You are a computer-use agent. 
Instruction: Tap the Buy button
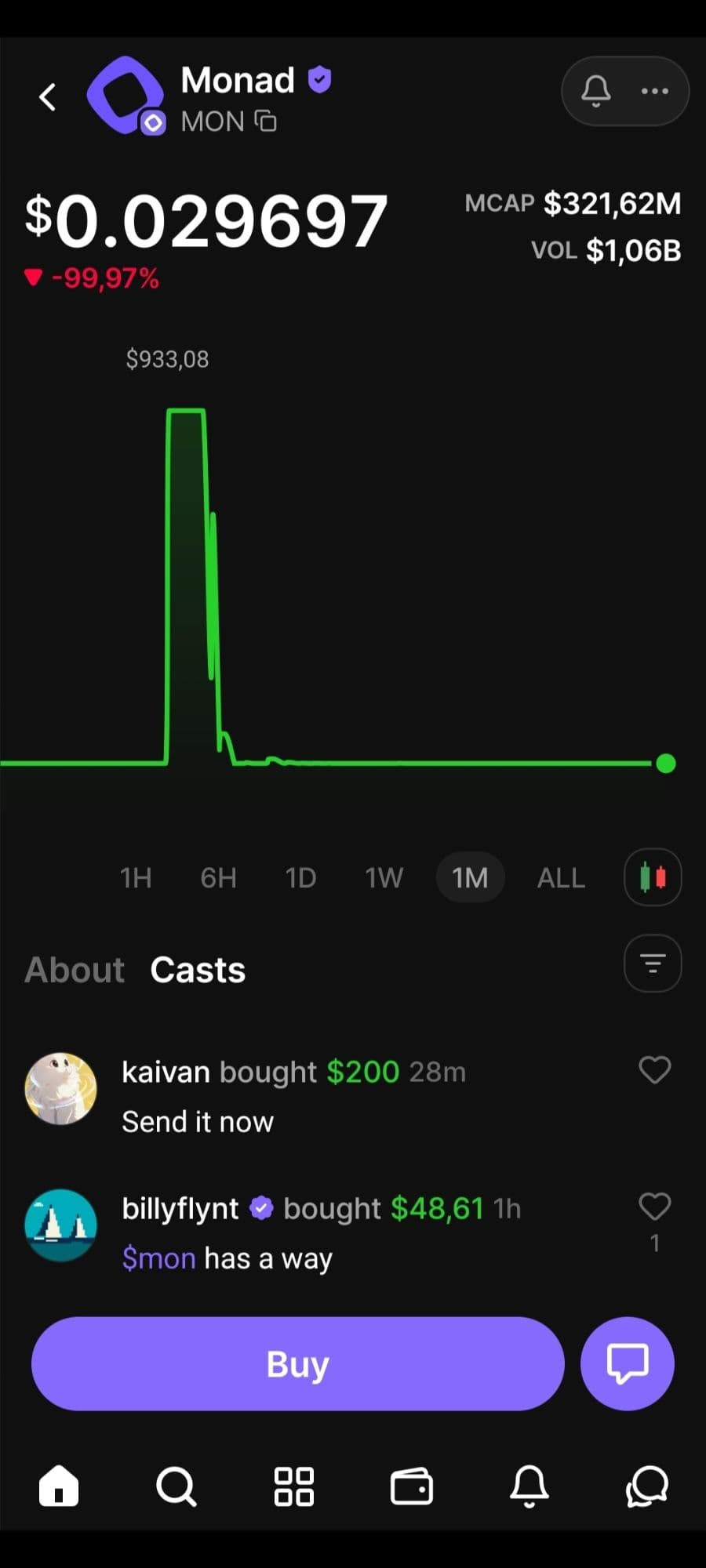click(x=298, y=1364)
